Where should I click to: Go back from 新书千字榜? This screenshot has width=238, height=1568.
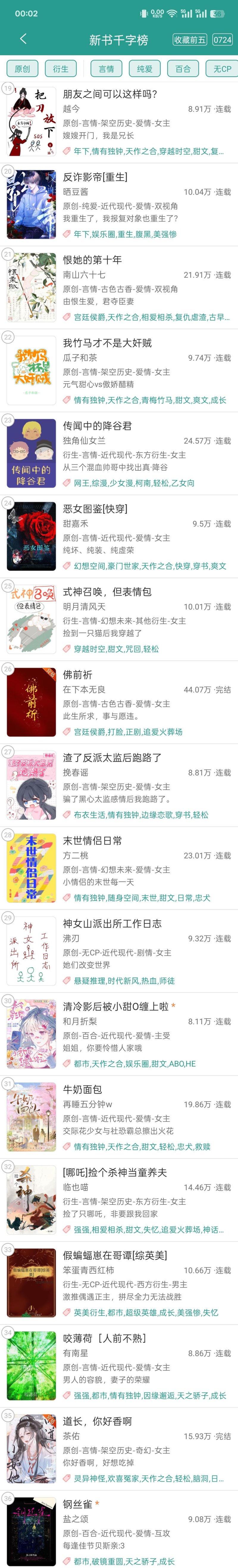23,39
